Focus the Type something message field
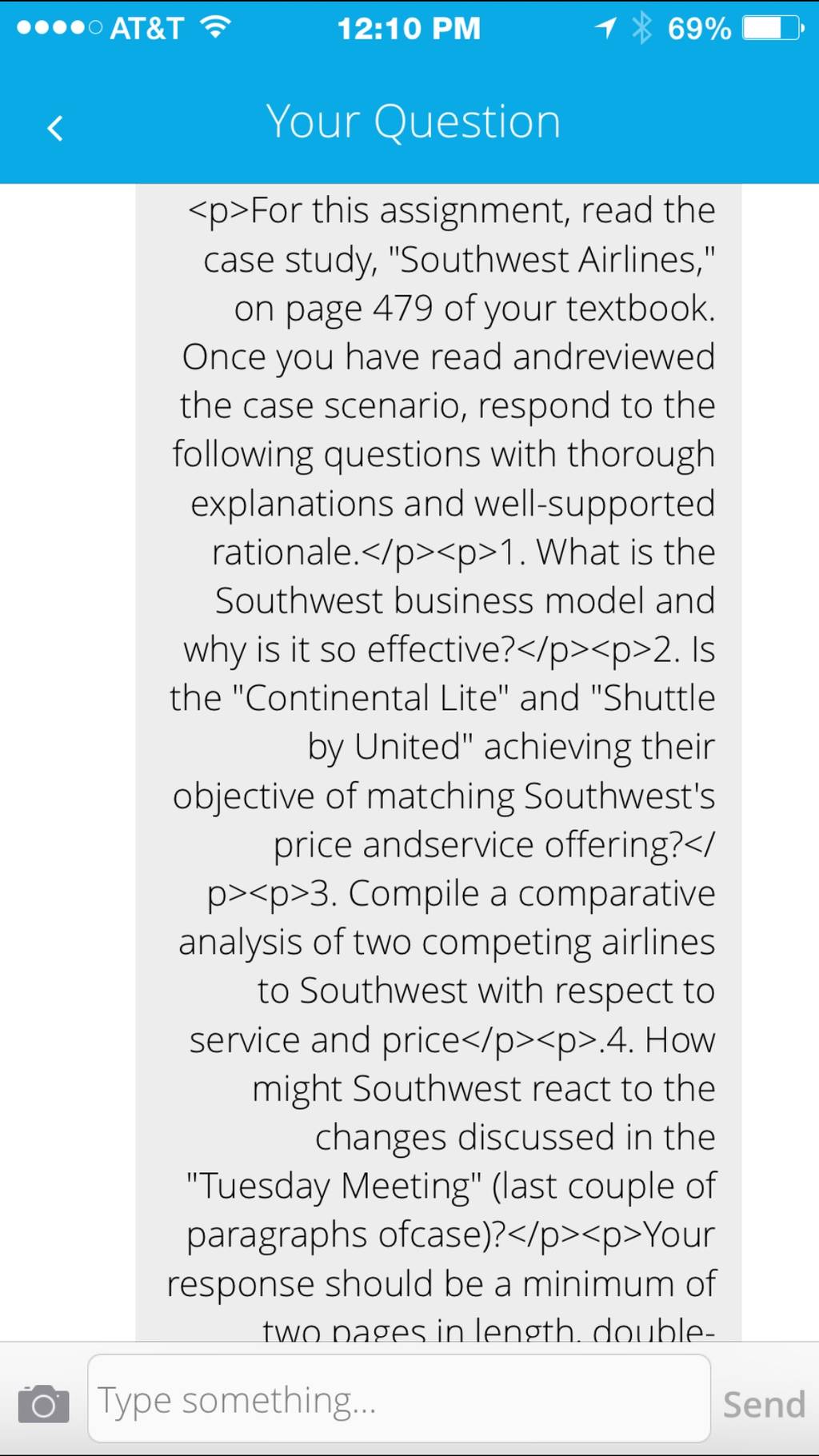Screen dimensions: 819x1456 399,1399
